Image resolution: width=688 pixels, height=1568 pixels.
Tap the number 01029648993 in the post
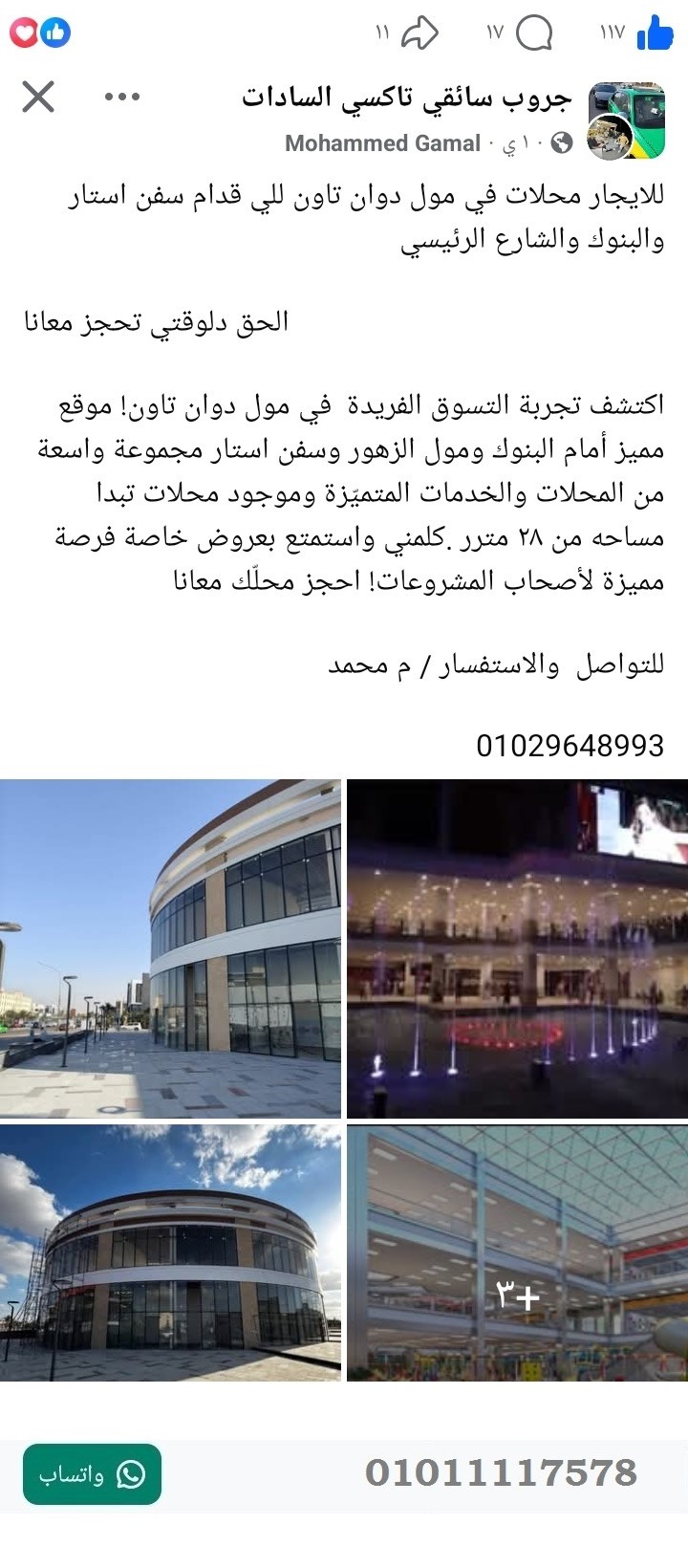(x=568, y=744)
